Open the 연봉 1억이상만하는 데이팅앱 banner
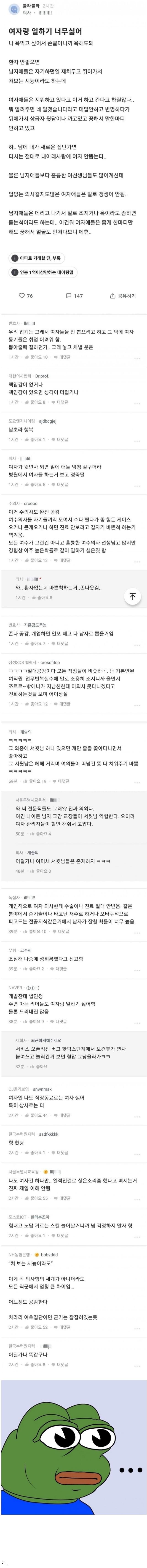The image size is (147, 1568). pyautogui.click(x=43, y=272)
